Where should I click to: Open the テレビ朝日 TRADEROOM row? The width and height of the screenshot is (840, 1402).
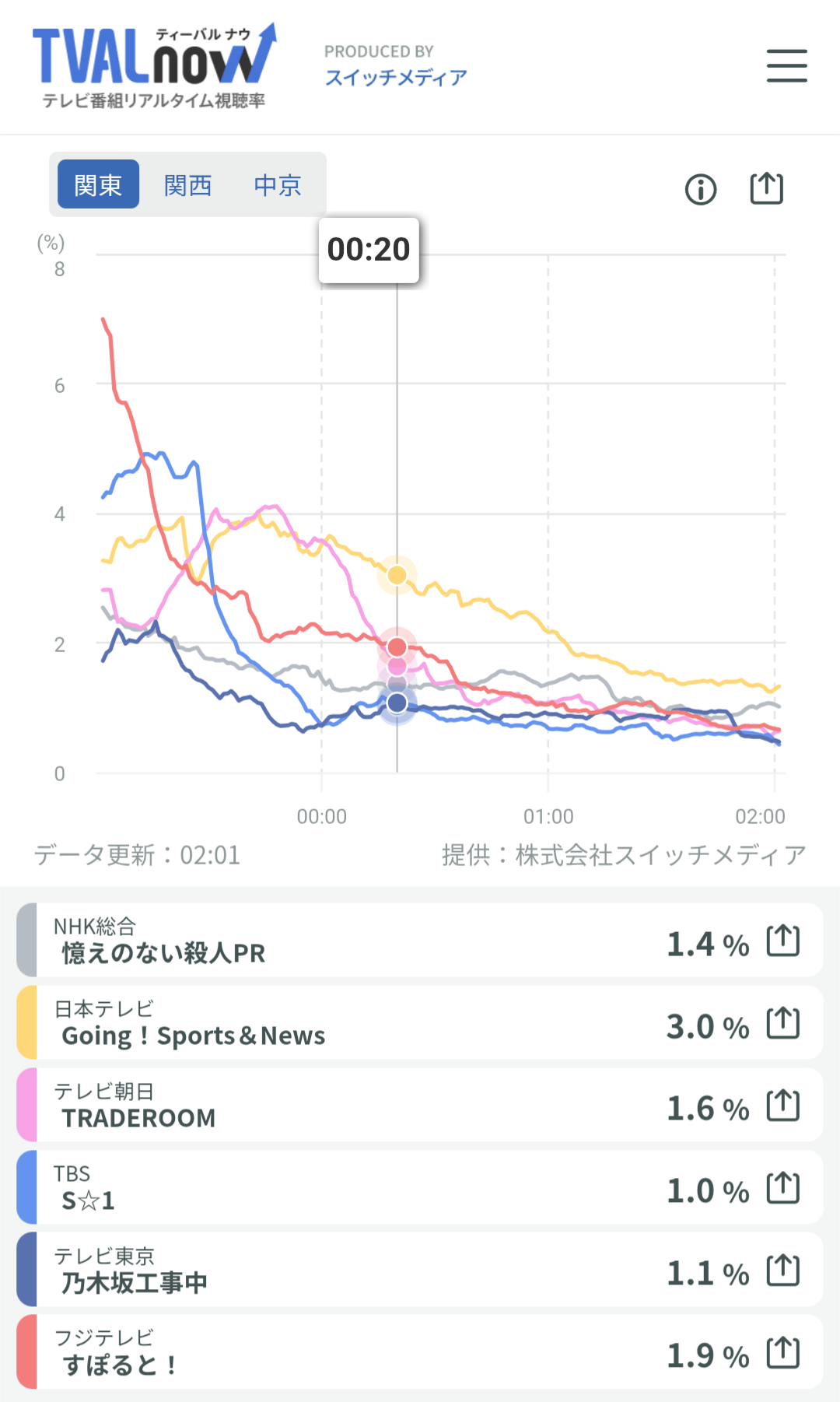click(420, 1105)
